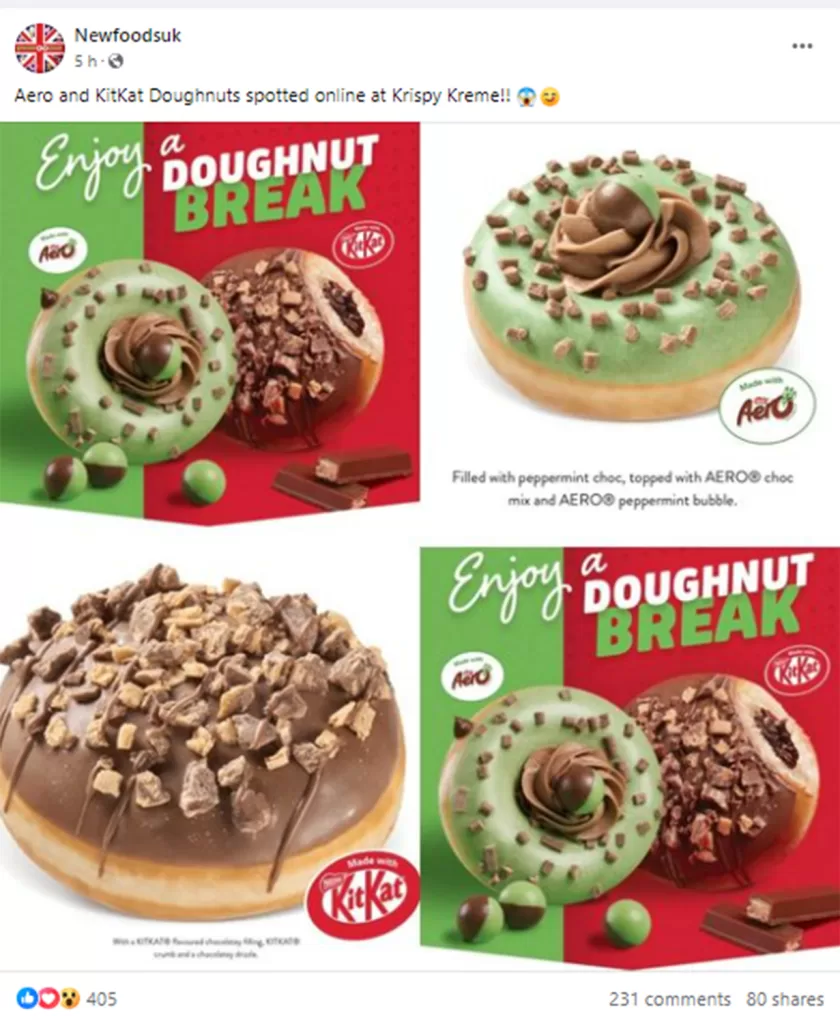Image resolution: width=840 pixels, height=1024 pixels.
Task: Open the Doughnut Break banner photo at the top
Action: [x=209, y=322]
